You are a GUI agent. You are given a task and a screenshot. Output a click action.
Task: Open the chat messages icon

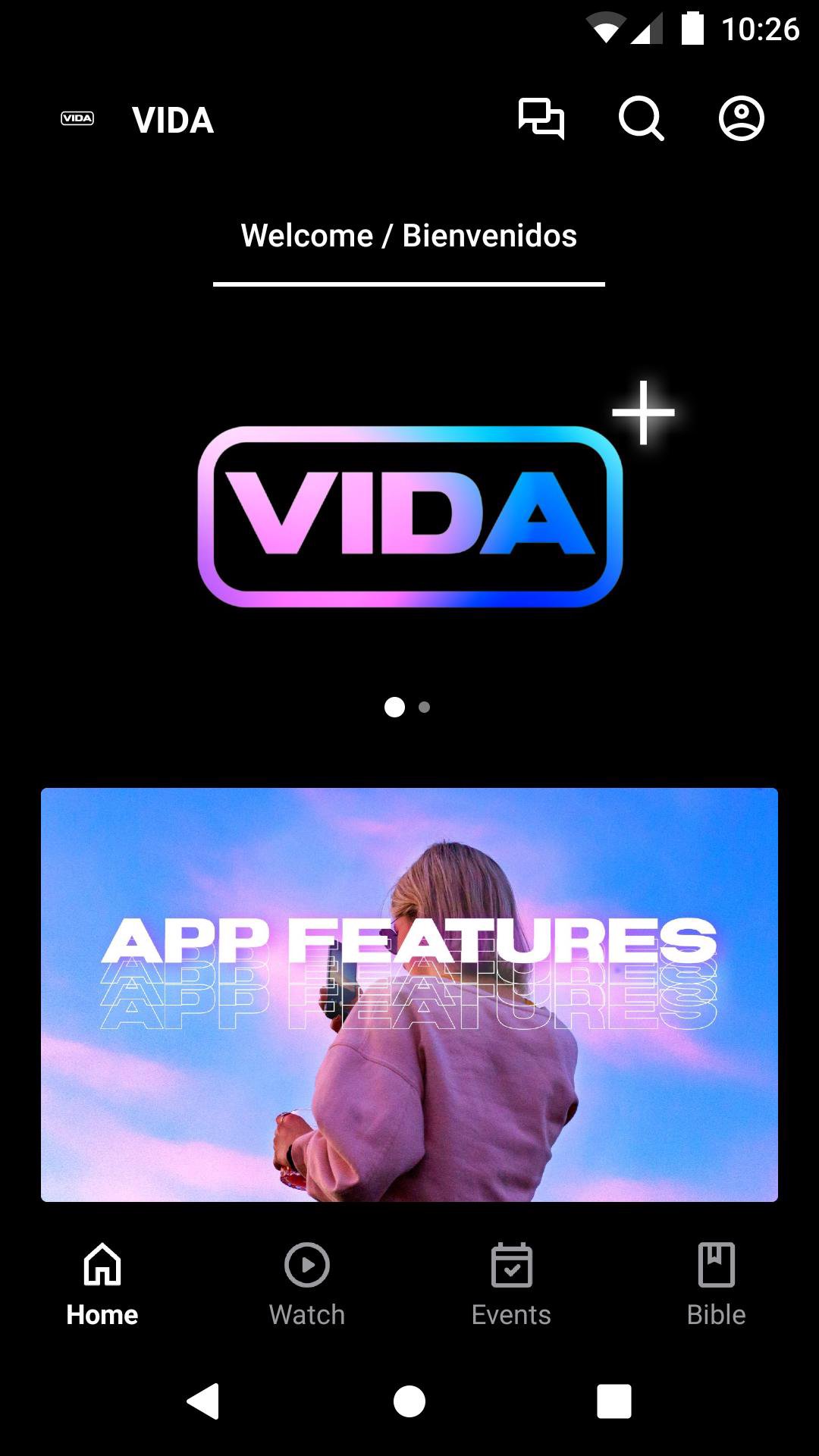(541, 119)
